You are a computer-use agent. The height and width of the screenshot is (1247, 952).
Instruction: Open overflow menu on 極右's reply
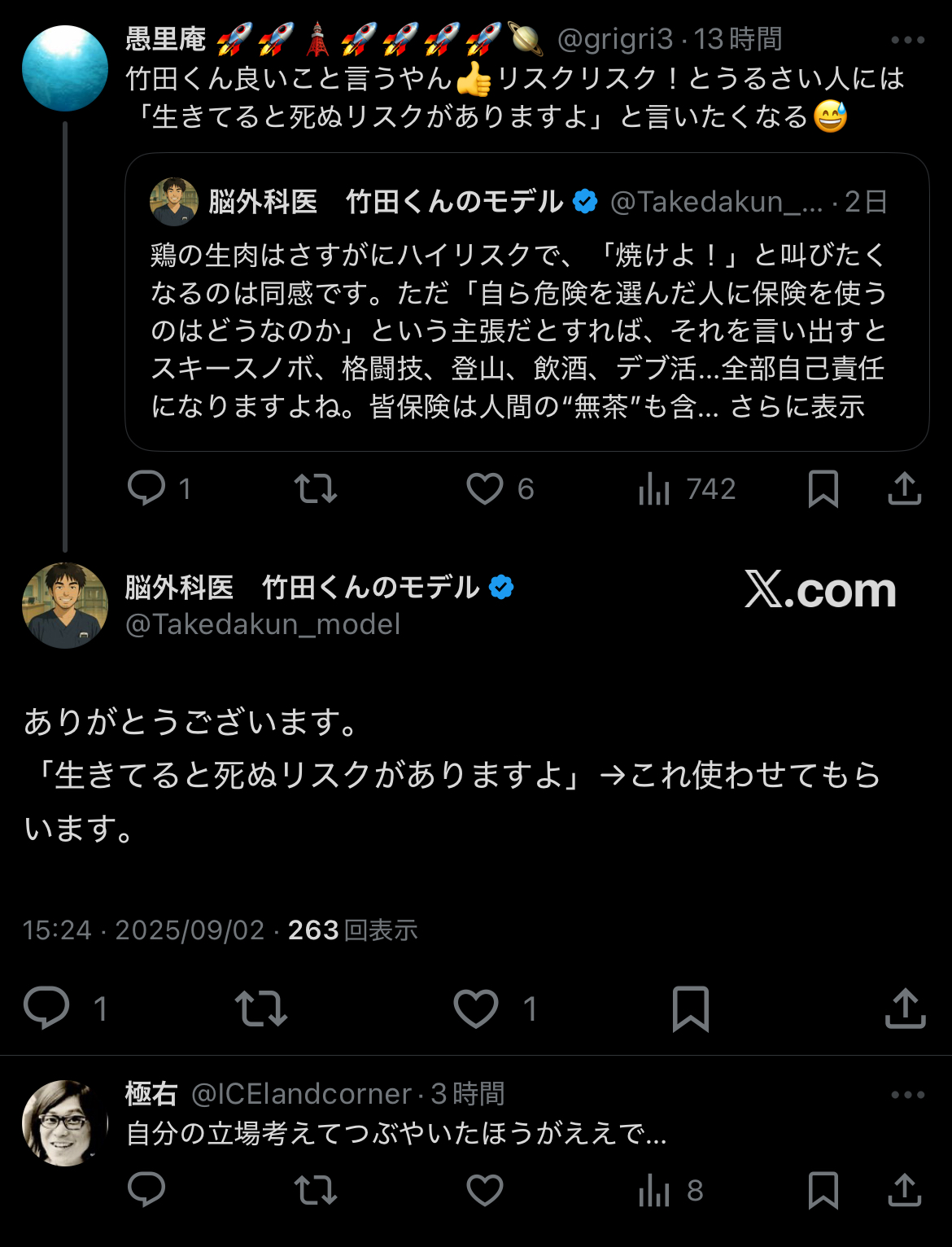907,1095
